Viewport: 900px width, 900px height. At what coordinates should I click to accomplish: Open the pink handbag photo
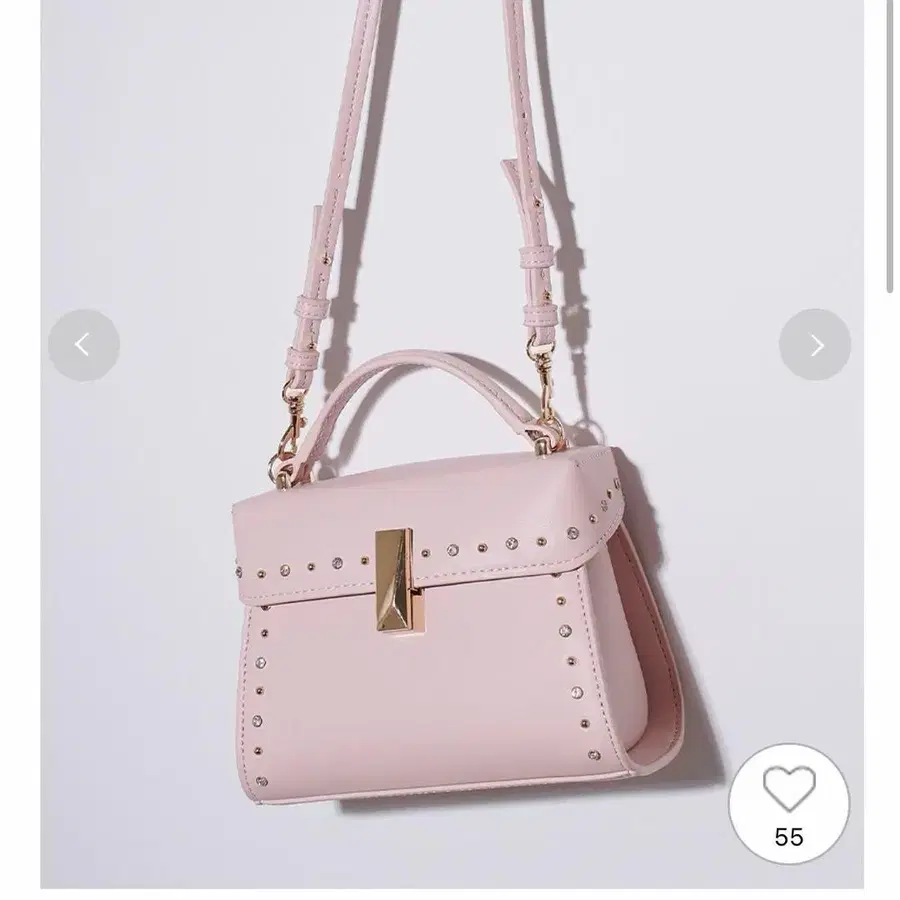(x=452, y=444)
